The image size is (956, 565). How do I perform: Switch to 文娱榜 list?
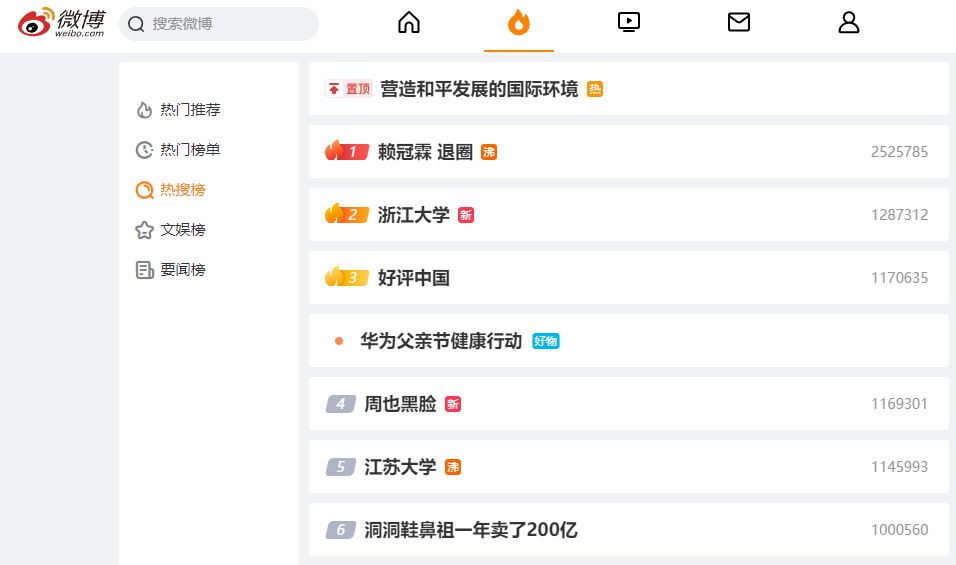tap(183, 230)
